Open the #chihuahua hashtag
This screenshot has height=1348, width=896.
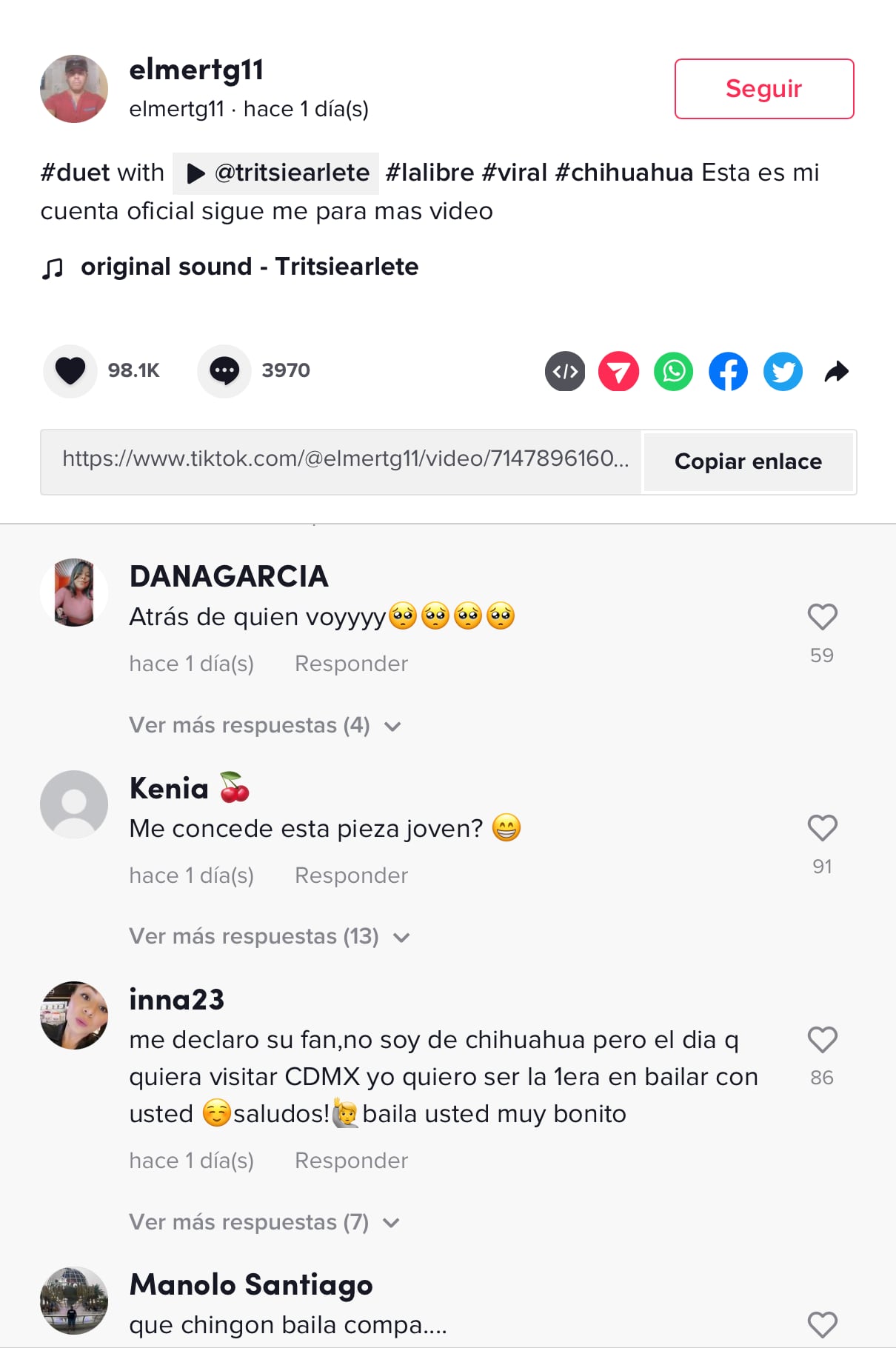pyautogui.click(x=623, y=173)
